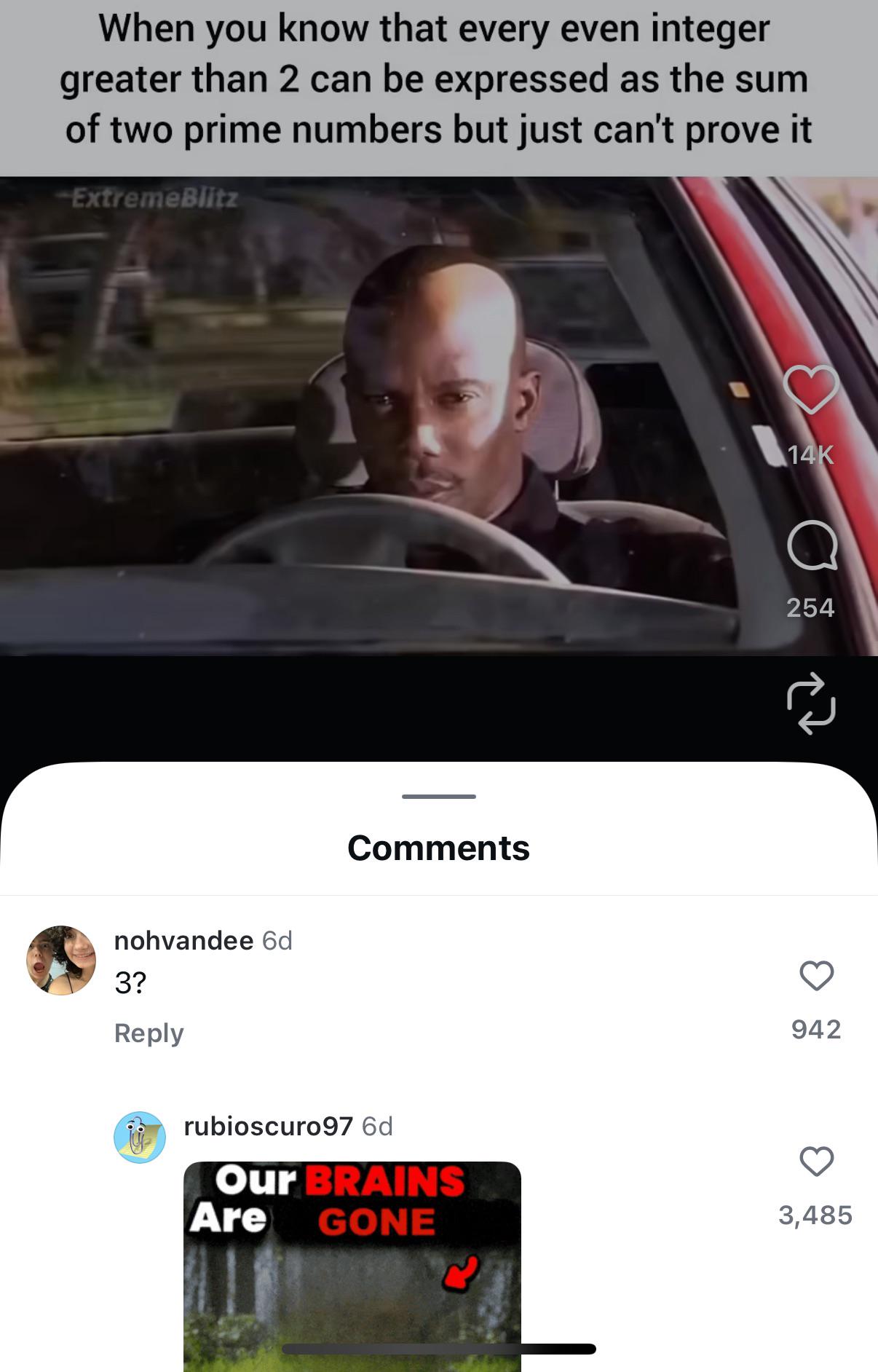Like nohvandee's comment
The image size is (878, 1372).
coord(816,975)
